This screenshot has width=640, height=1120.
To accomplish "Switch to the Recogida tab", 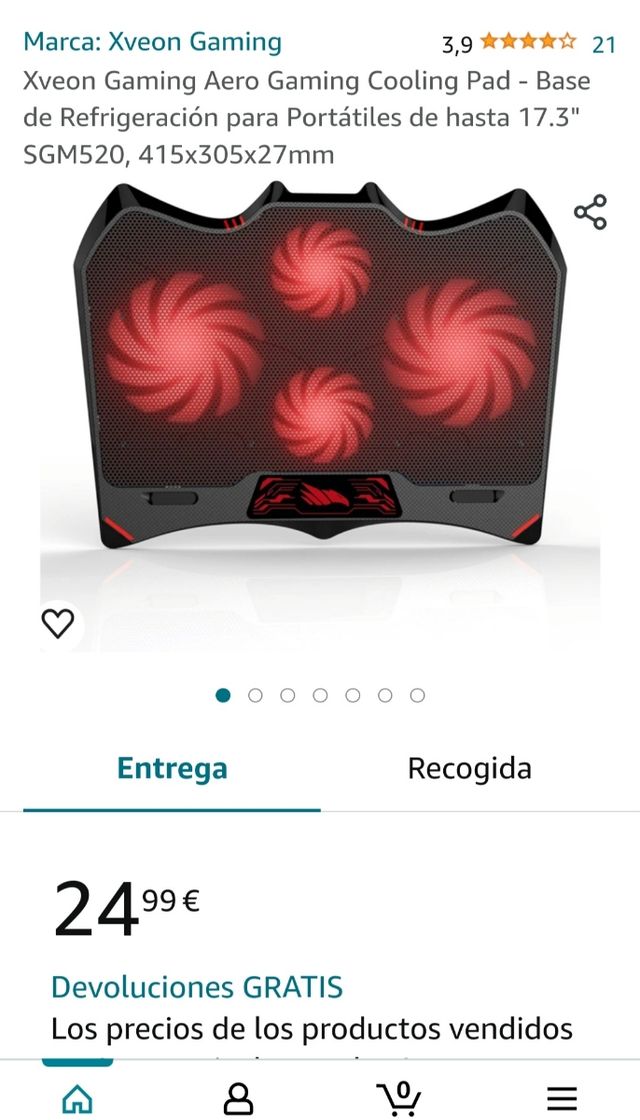I will click(469, 768).
